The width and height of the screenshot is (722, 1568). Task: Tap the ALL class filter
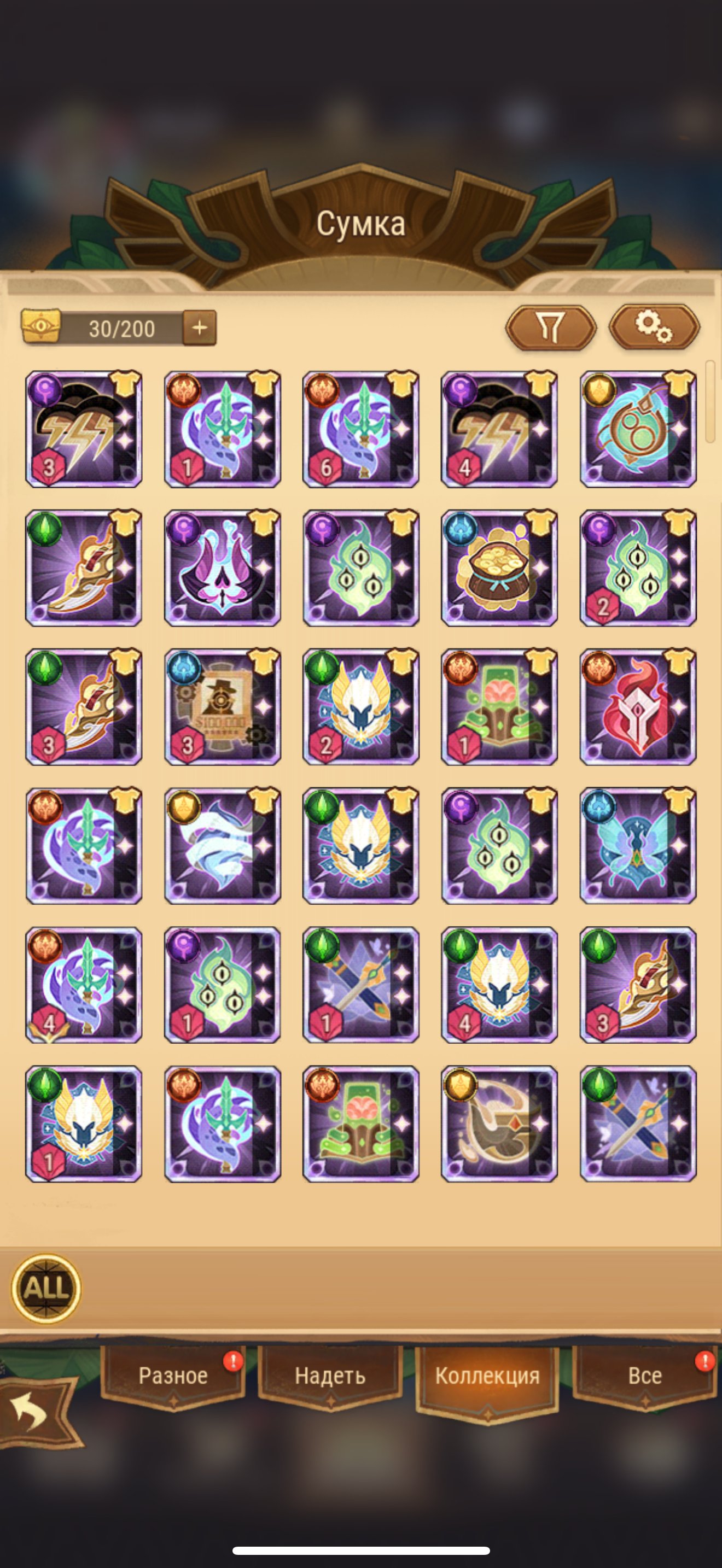pos(46,1288)
